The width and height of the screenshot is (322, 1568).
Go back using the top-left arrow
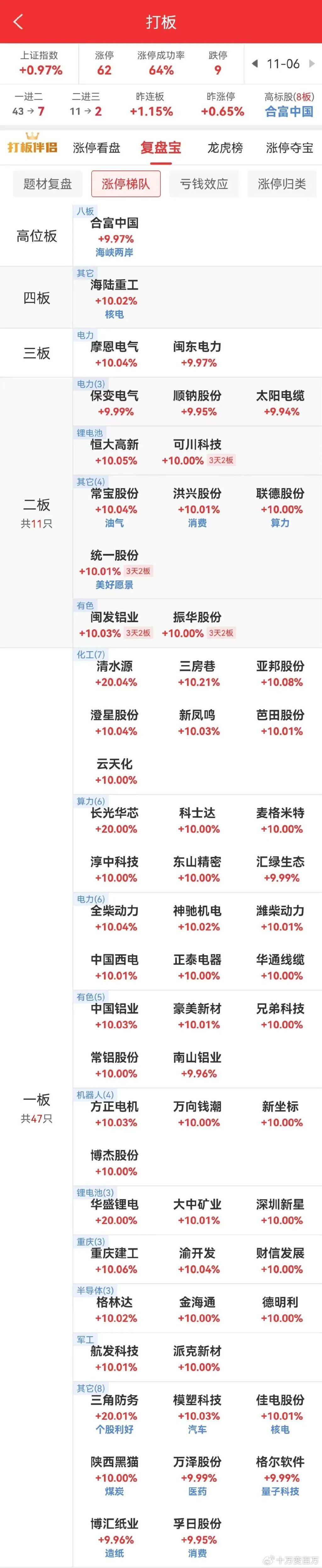(x=18, y=22)
